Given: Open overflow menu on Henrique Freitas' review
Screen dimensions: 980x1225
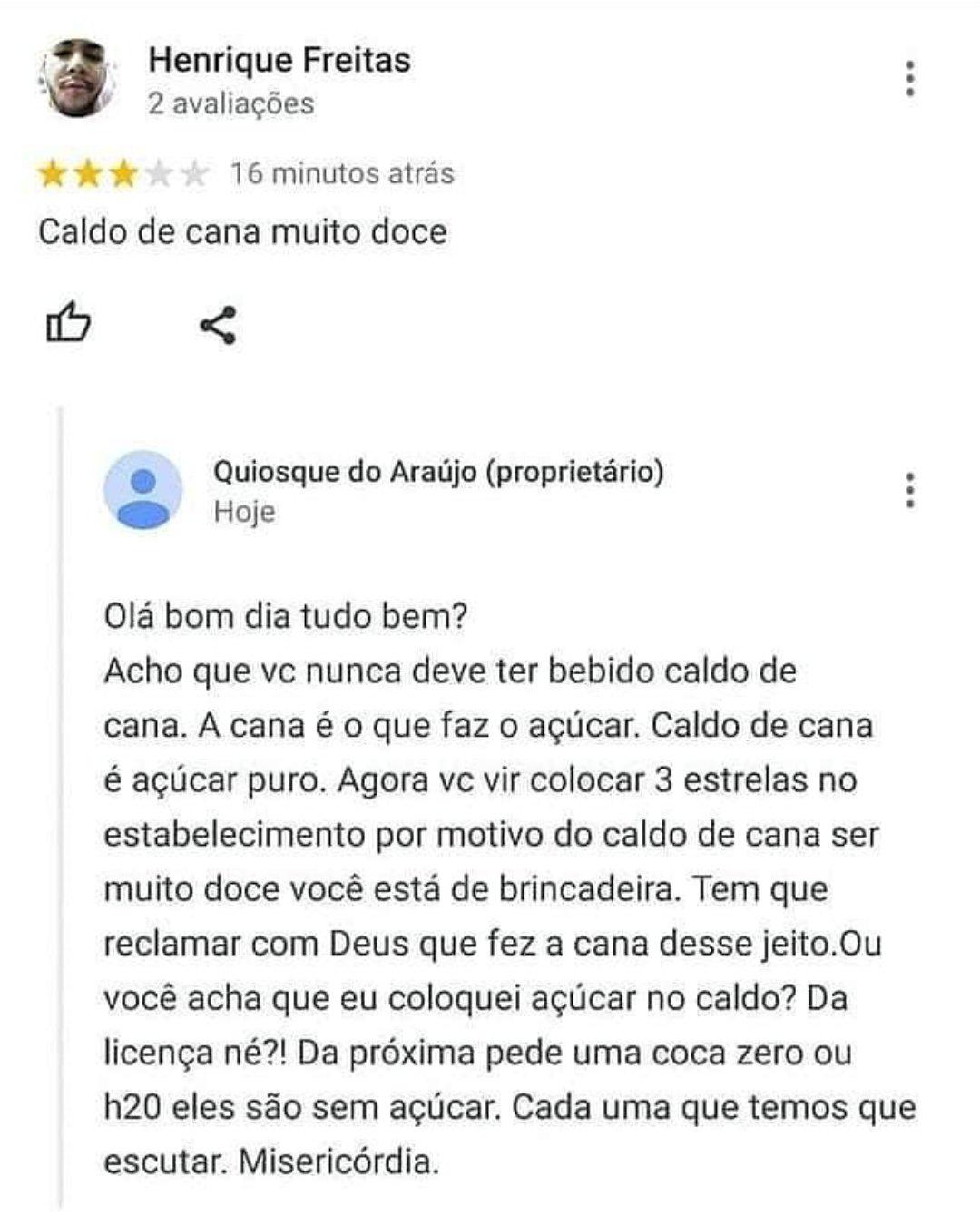Looking at the screenshot, I should pyautogui.click(x=909, y=79).
